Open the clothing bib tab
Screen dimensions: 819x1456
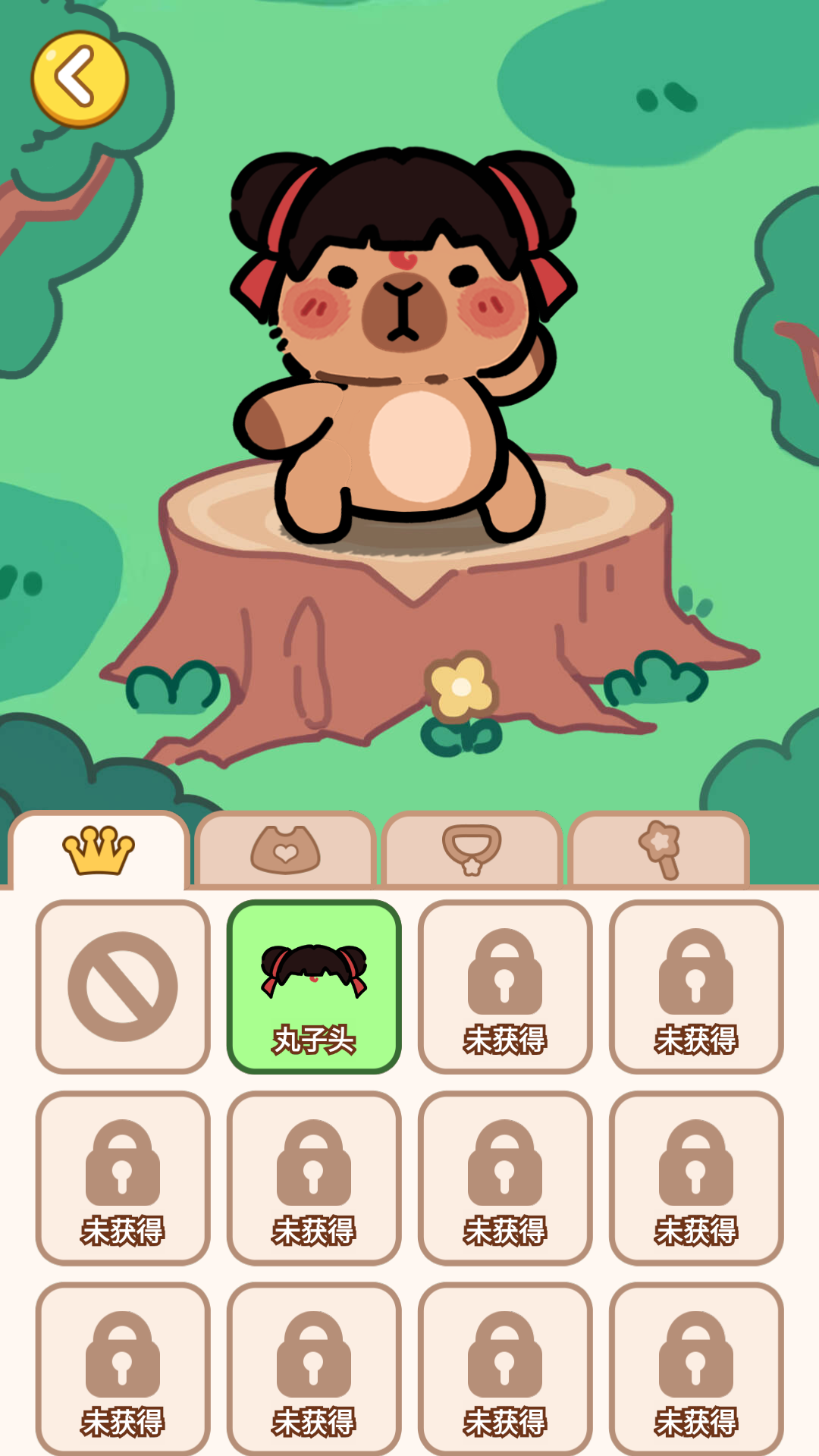tap(285, 849)
